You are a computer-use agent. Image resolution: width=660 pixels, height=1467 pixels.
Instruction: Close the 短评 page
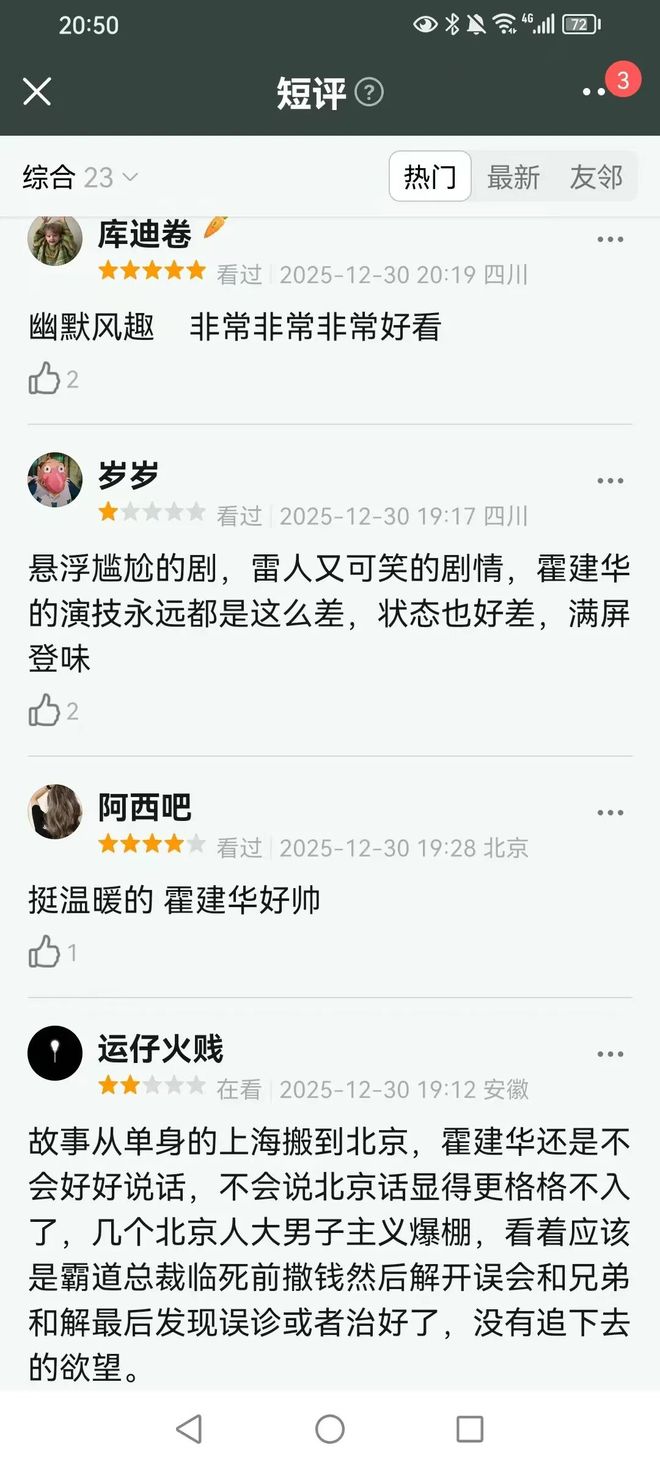[x=37, y=92]
